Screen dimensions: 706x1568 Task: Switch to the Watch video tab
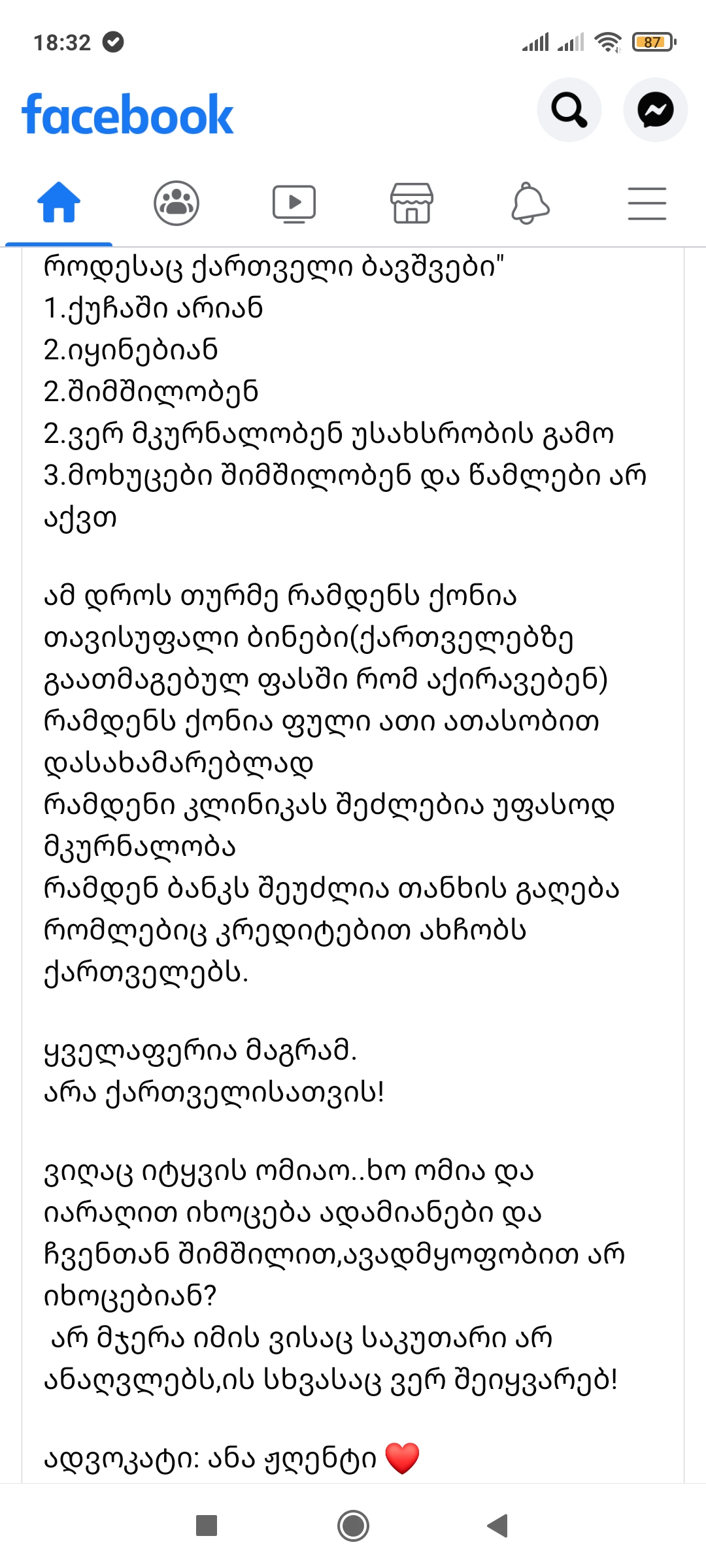(x=294, y=203)
